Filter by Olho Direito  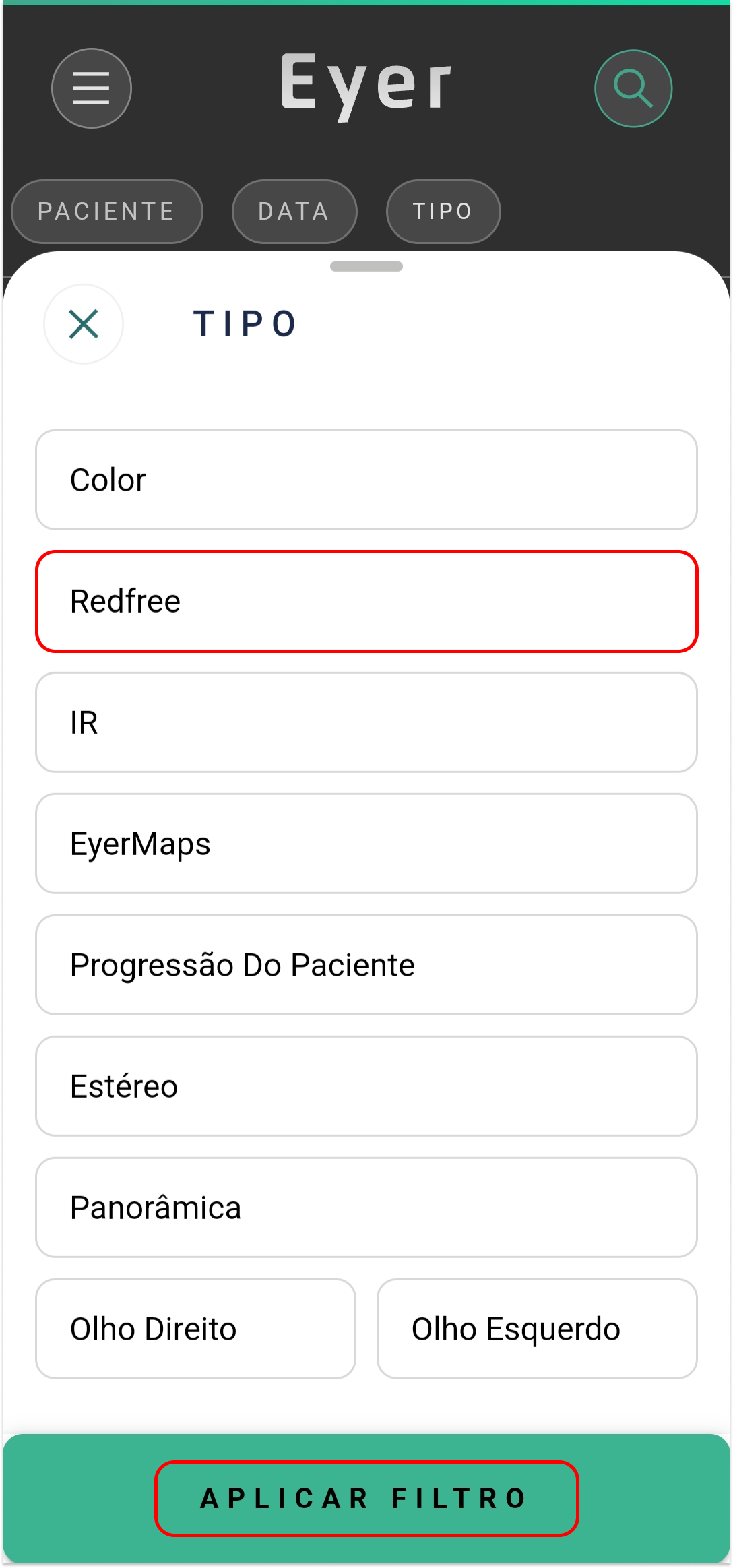pos(195,1329)
